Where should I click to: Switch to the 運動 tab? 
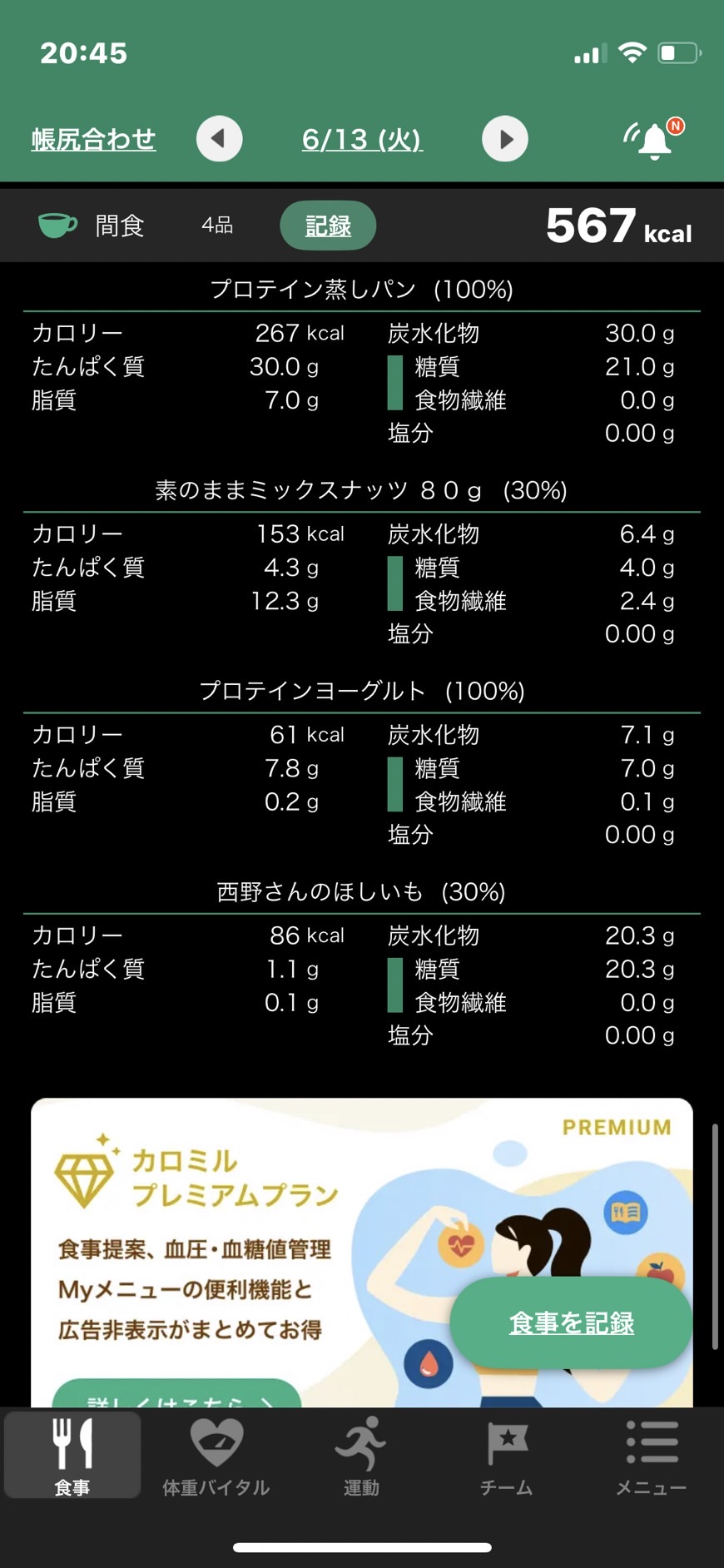pyautogui.click(x=361, y=1456)
